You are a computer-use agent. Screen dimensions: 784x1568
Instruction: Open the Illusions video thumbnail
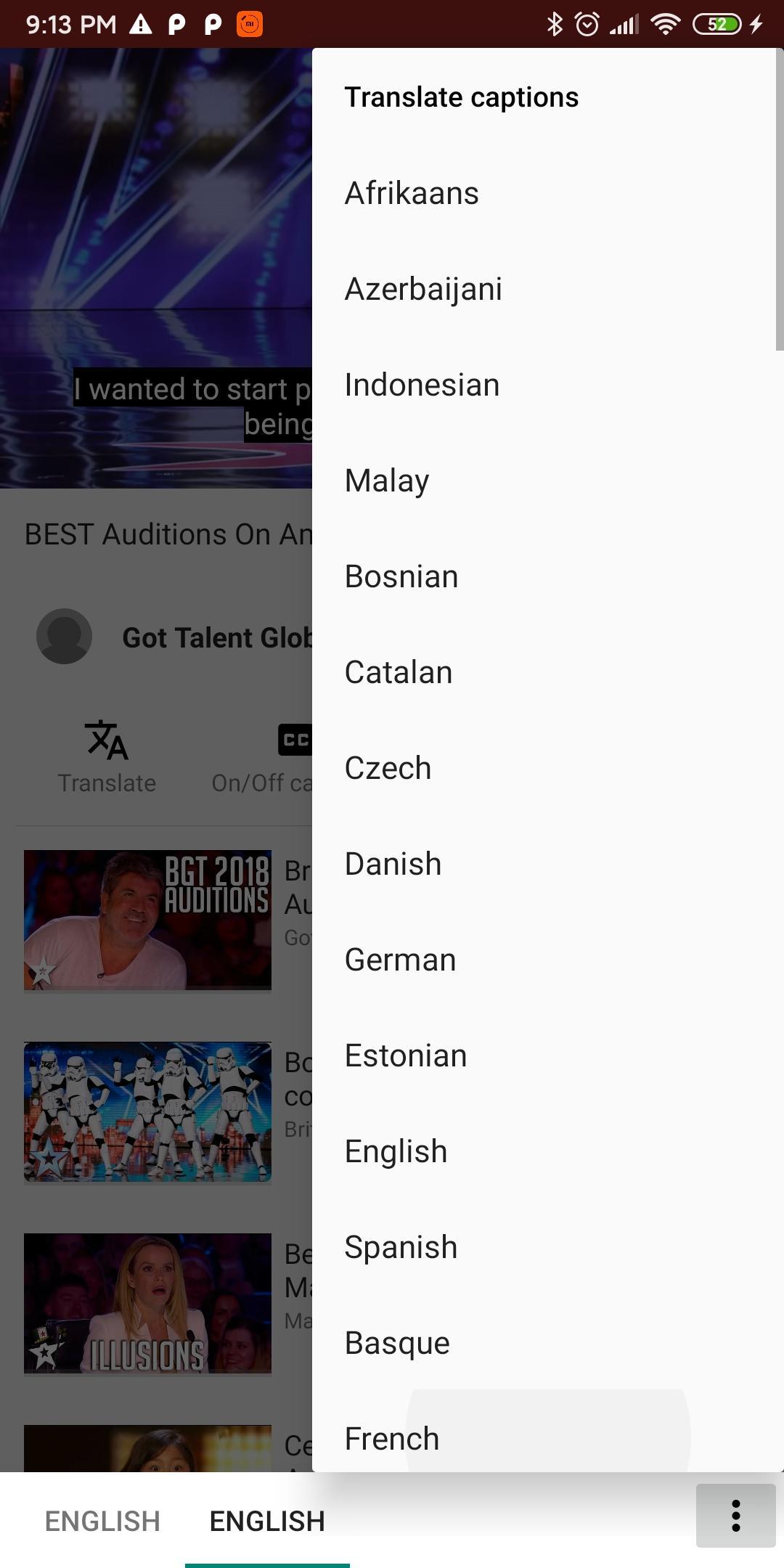click(147, 1303)
